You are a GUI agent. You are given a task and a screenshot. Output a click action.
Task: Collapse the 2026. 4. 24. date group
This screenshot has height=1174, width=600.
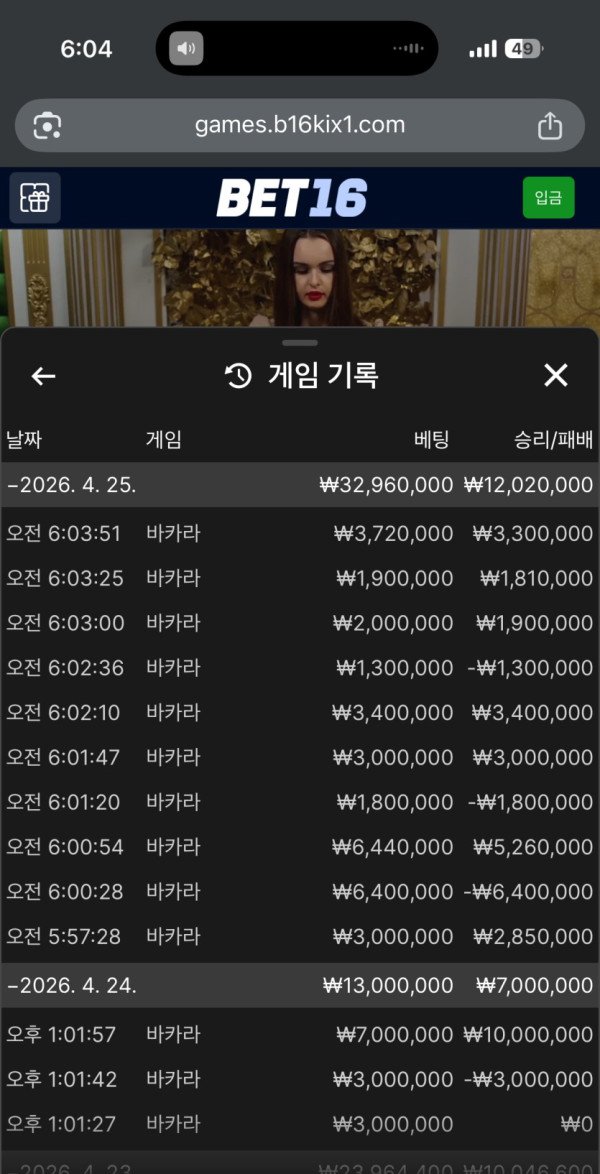[72, 985]
